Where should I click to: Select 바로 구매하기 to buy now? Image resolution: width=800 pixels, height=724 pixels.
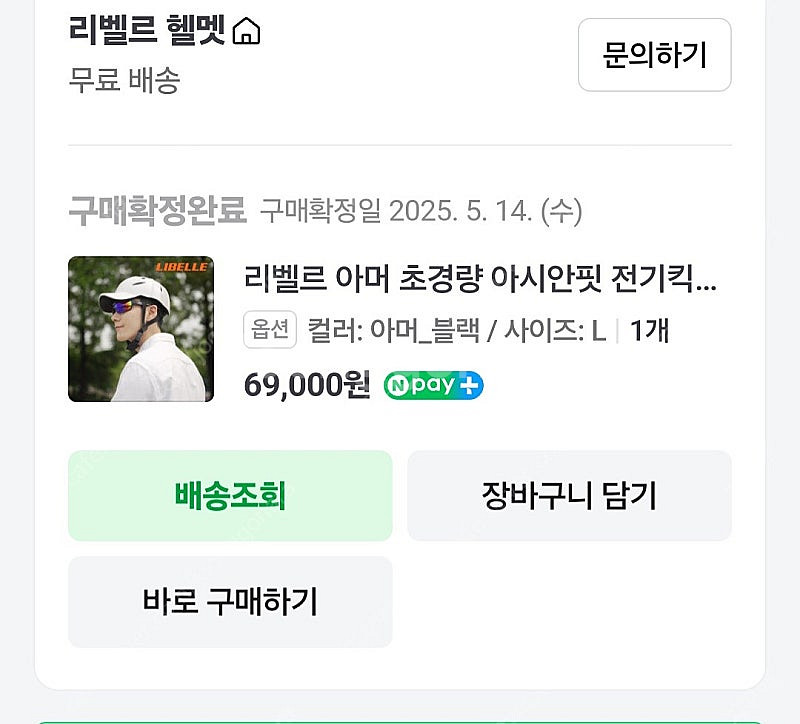230,602
